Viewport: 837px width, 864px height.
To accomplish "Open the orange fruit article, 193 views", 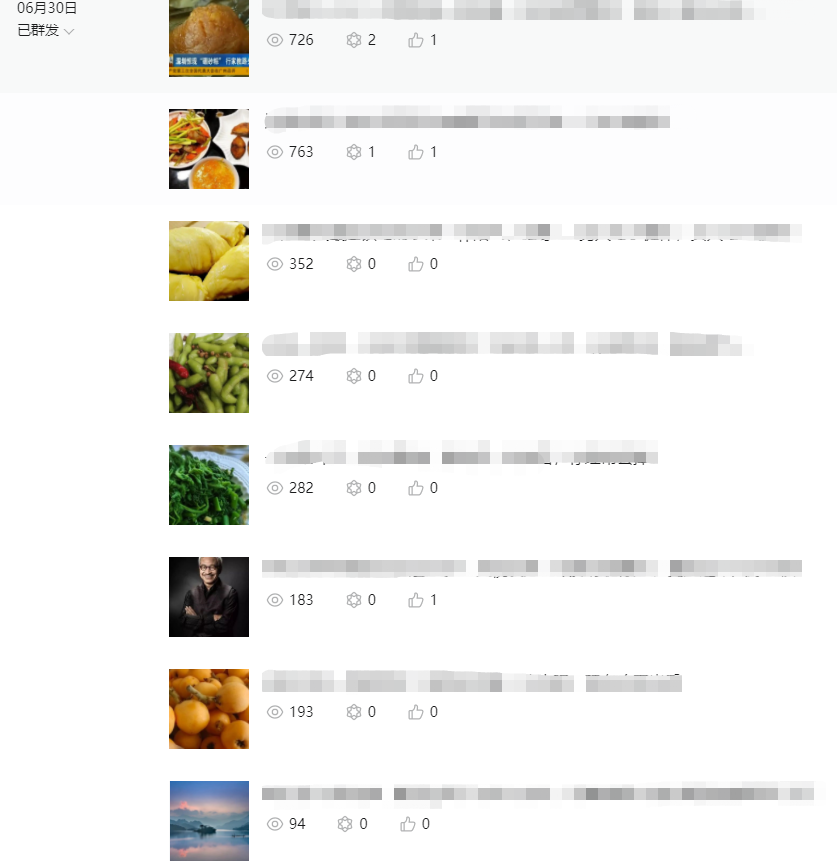I will click(470, 682).
